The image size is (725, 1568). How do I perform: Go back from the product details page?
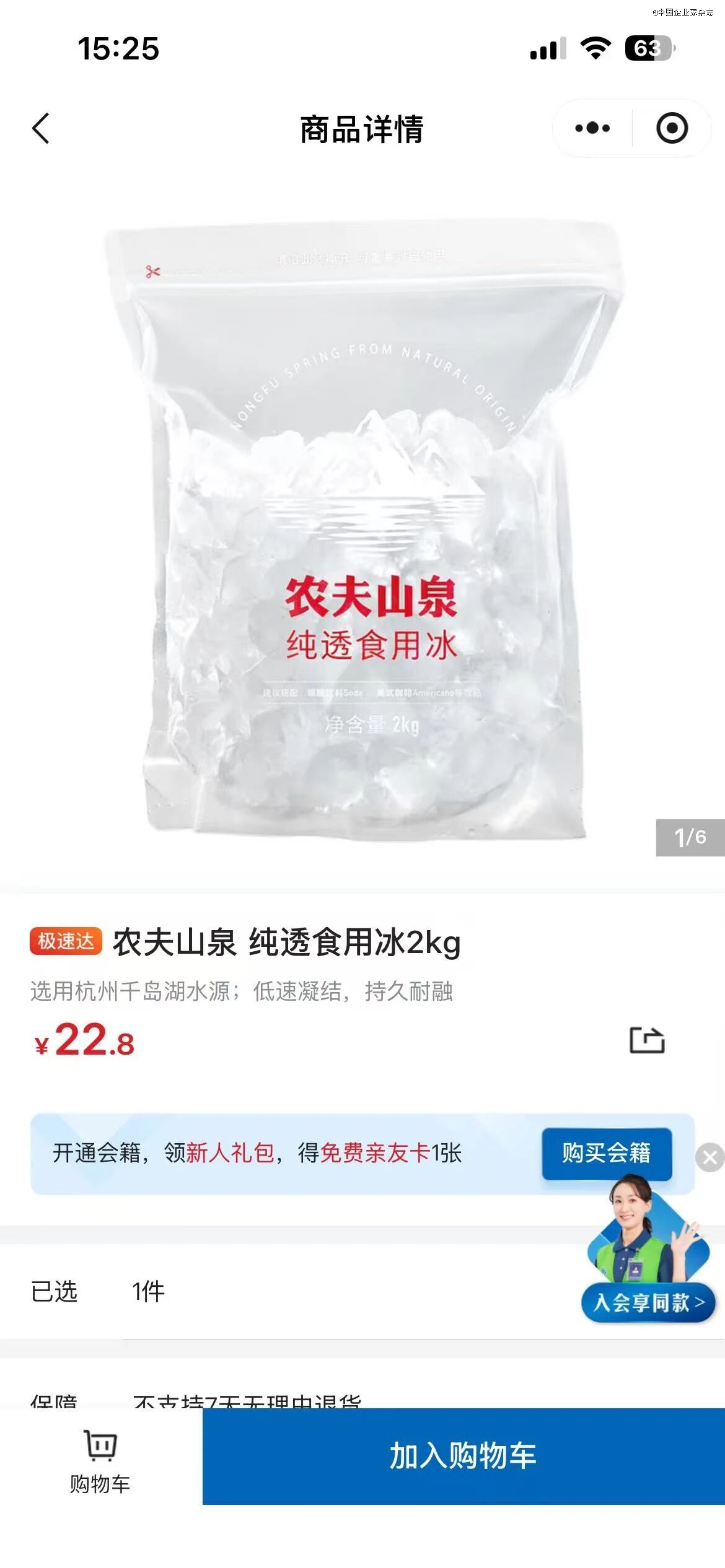coord(41,129)
